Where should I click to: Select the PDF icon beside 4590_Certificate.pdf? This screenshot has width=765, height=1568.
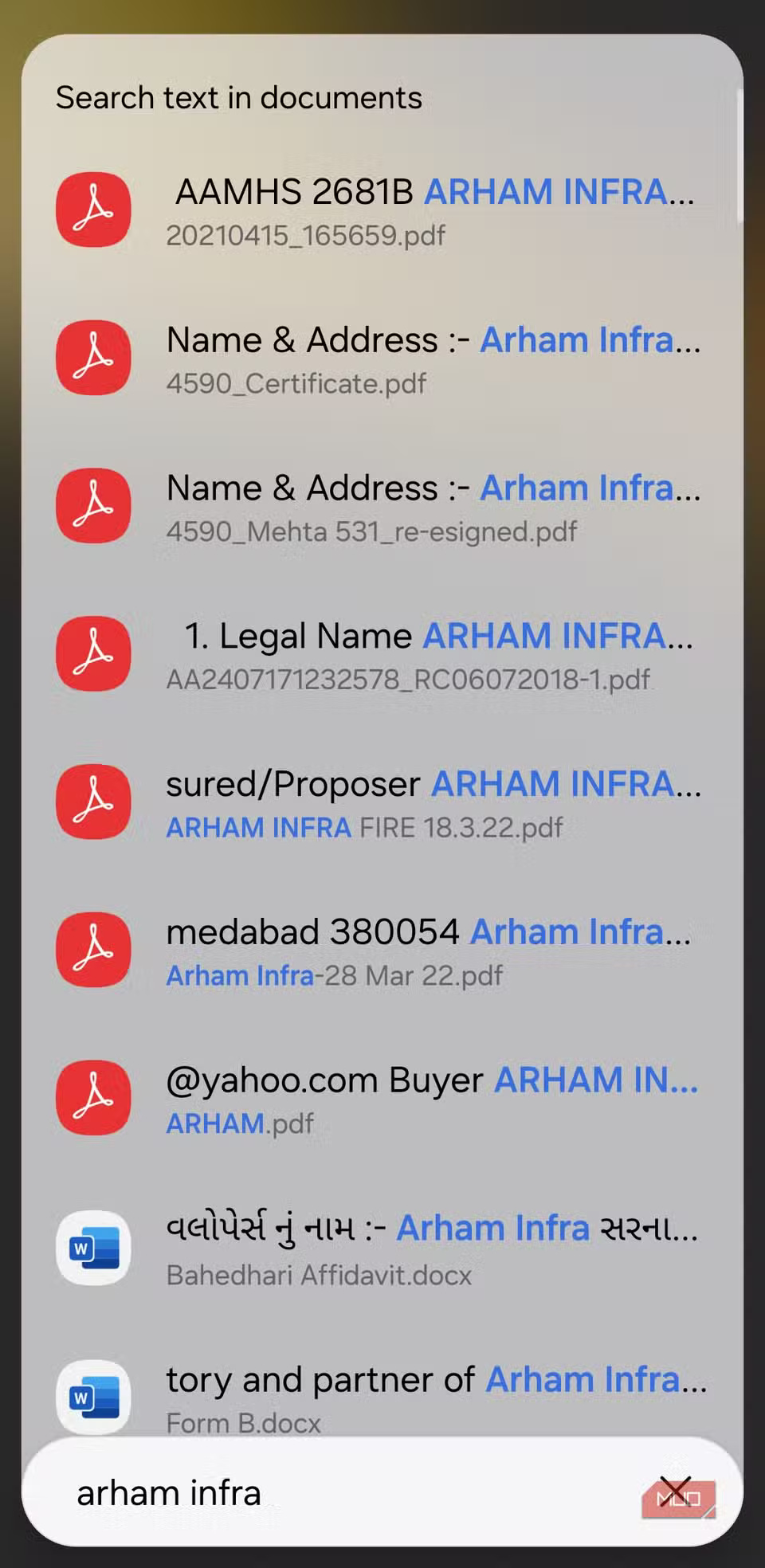[x=92, y=358]
